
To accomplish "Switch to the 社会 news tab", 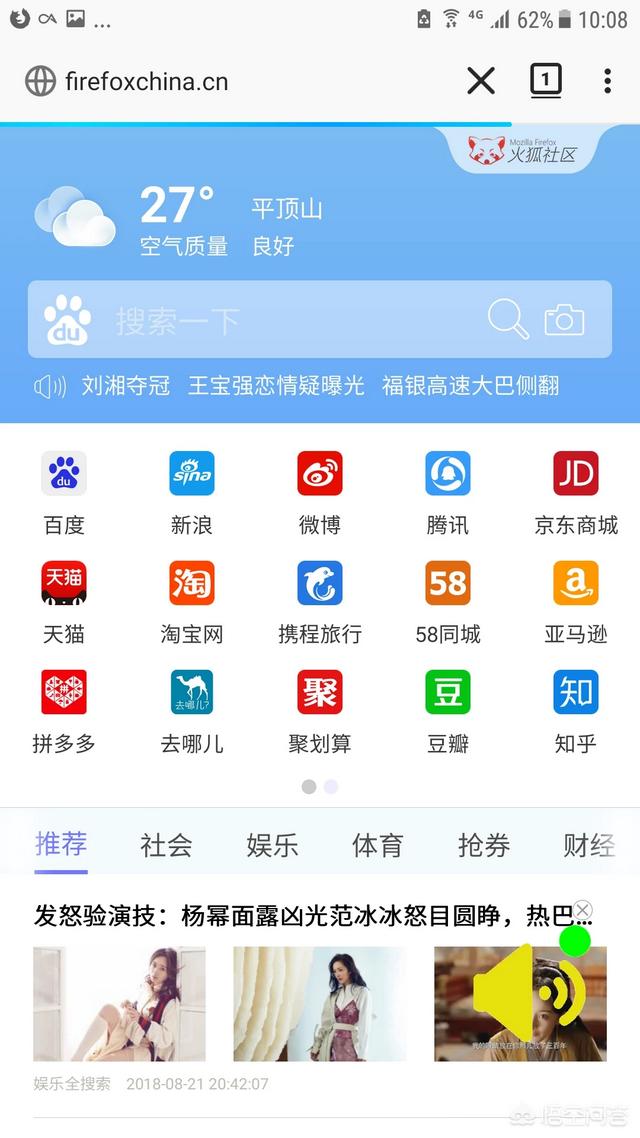I will coord(166,846).
